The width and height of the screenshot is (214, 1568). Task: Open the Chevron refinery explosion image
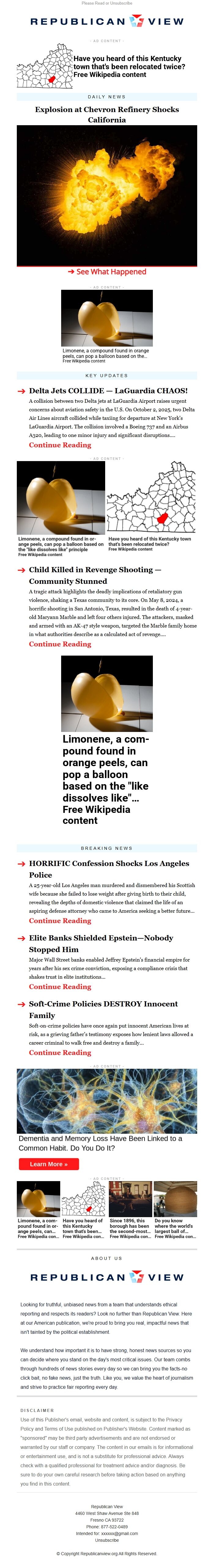tap(107, 195)
